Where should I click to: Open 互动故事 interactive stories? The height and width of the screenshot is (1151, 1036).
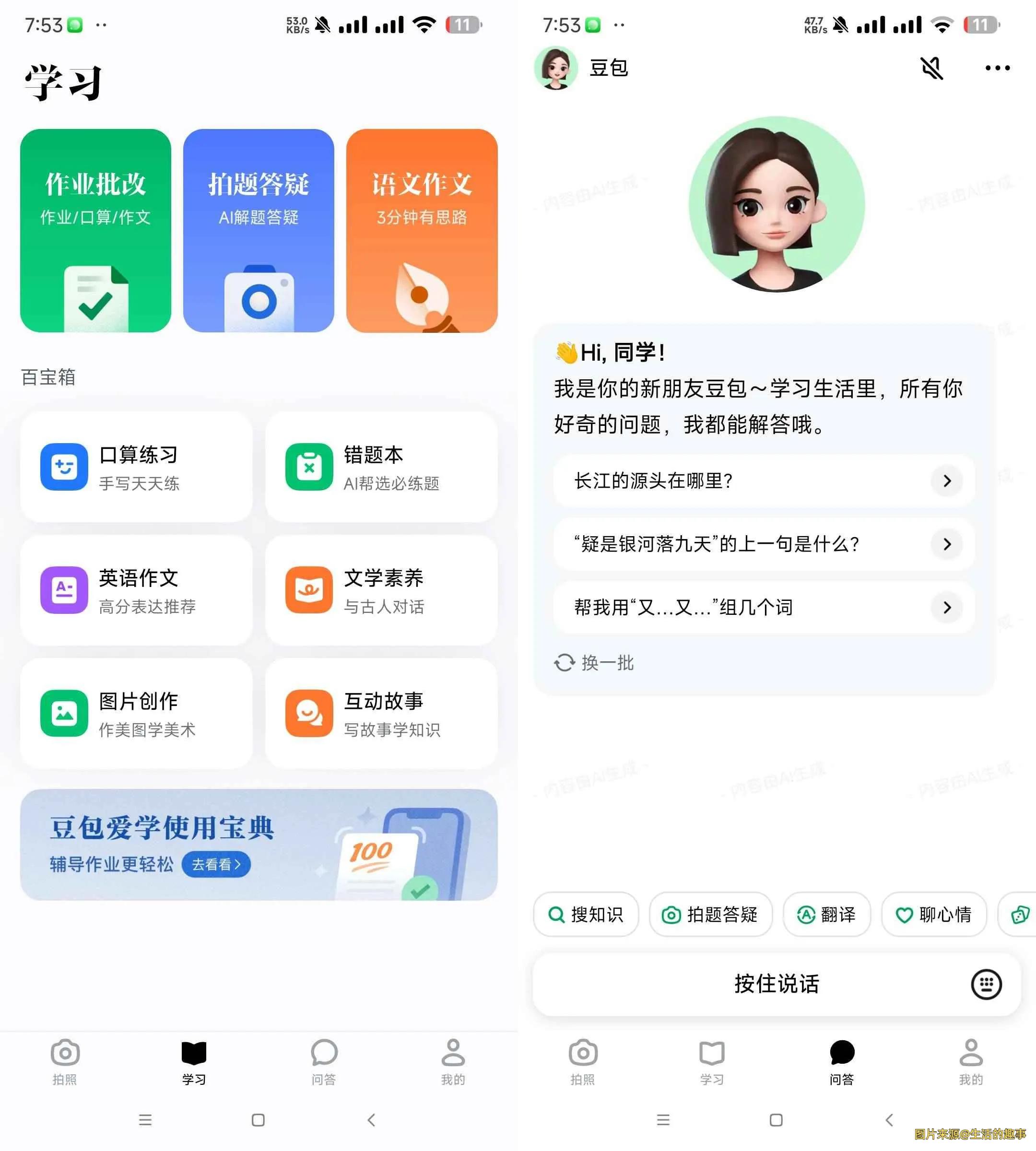tap(381, 713)
